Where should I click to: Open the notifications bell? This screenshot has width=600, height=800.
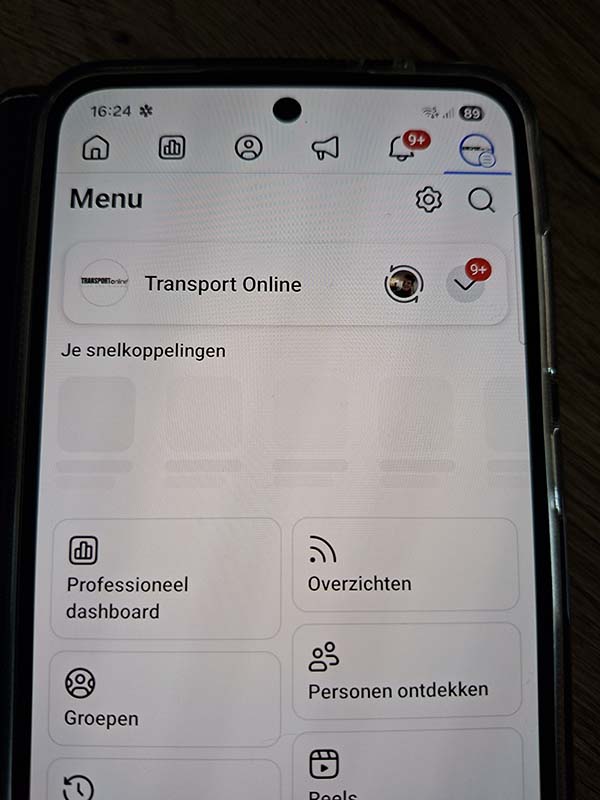click(401, 149)
